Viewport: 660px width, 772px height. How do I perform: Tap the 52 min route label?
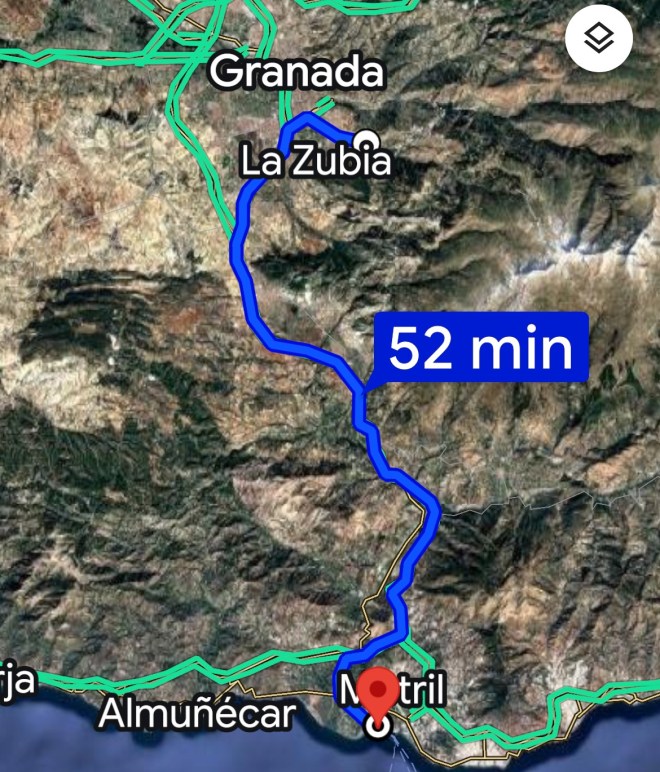[480, 348]
